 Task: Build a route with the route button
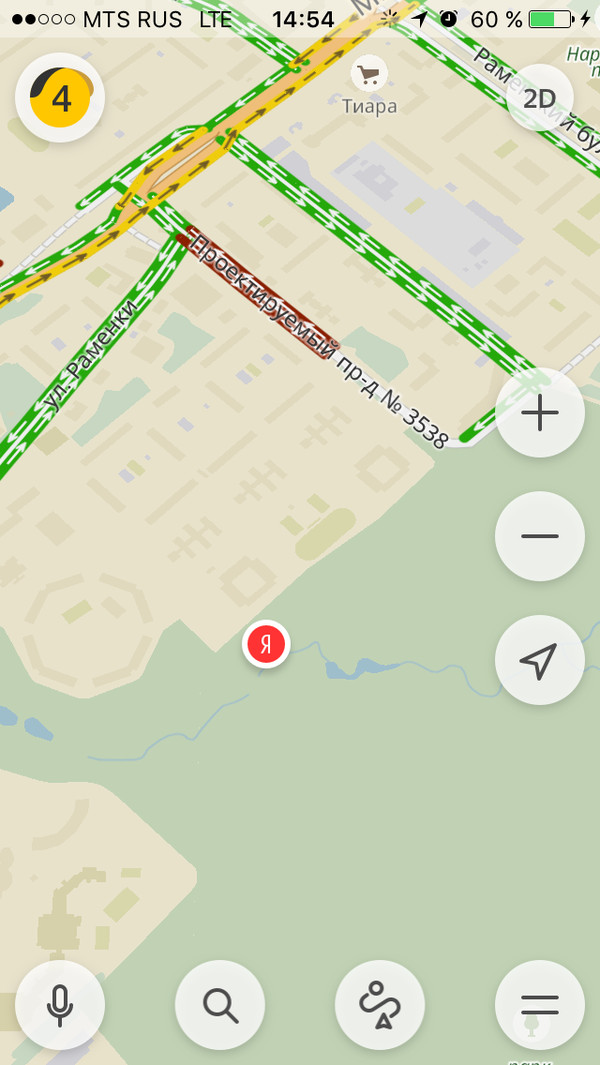pos(380,1004)
